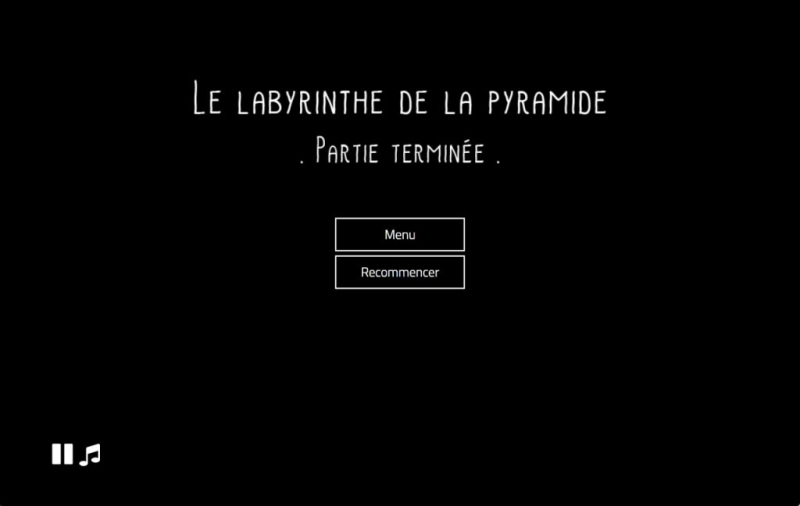Return to the Menu

pyautogui.click(x=399, y=235)
